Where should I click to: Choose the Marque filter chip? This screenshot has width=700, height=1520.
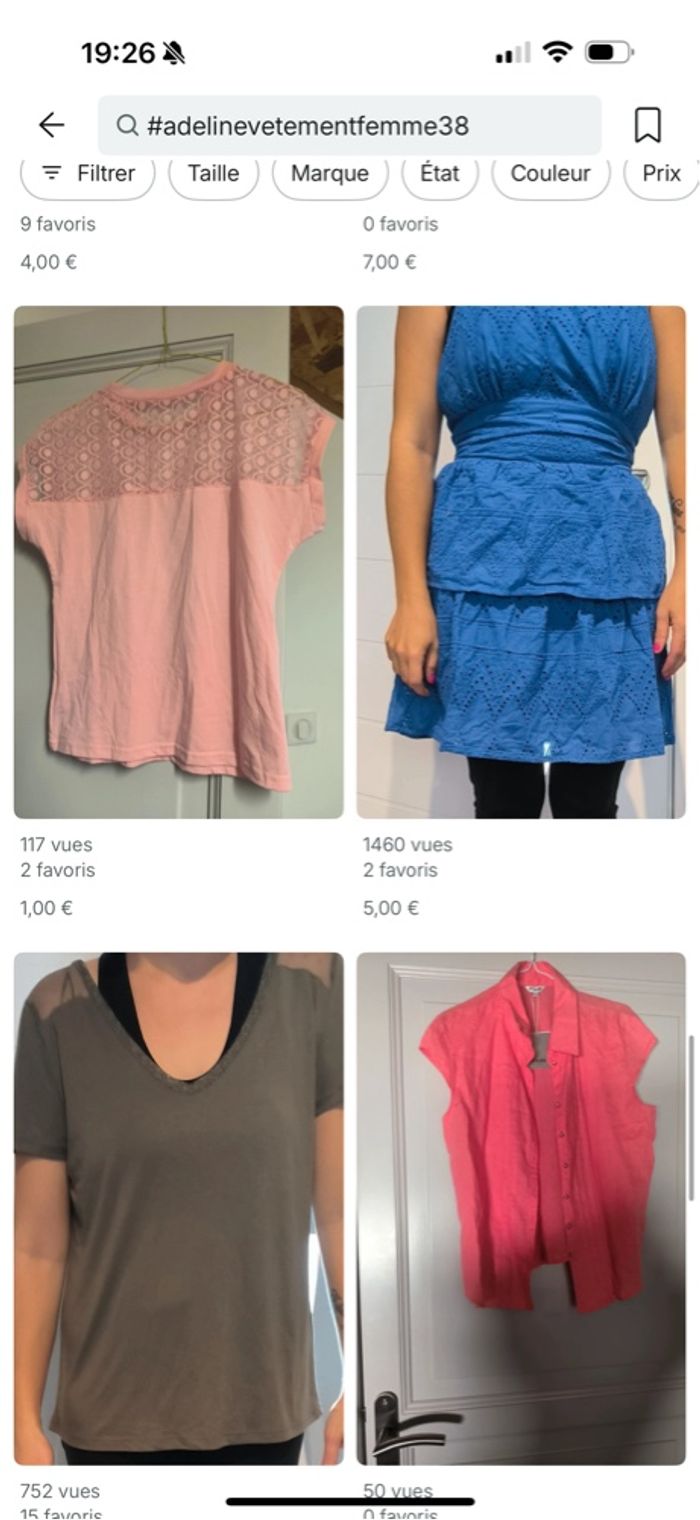coord(330,174)
